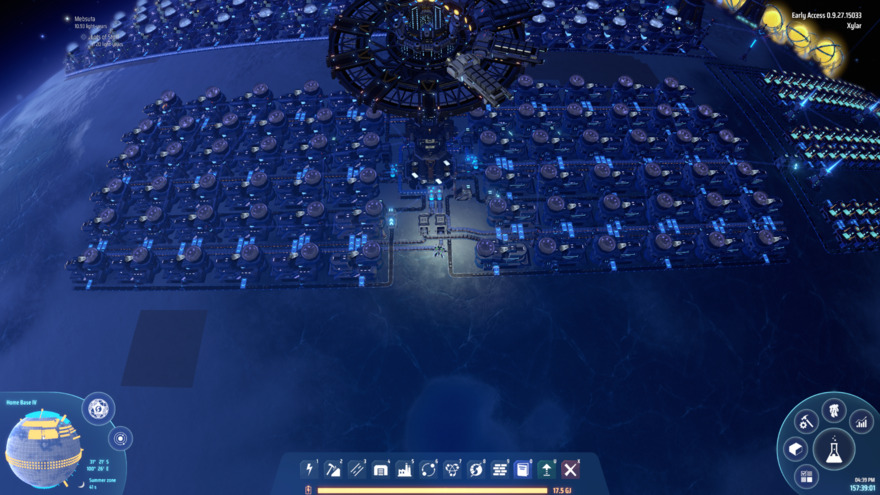Image resolution: width=880 pixels, height=495 pixels.
Task: Select the Dyson sphere build category
Action: [477, 469]
